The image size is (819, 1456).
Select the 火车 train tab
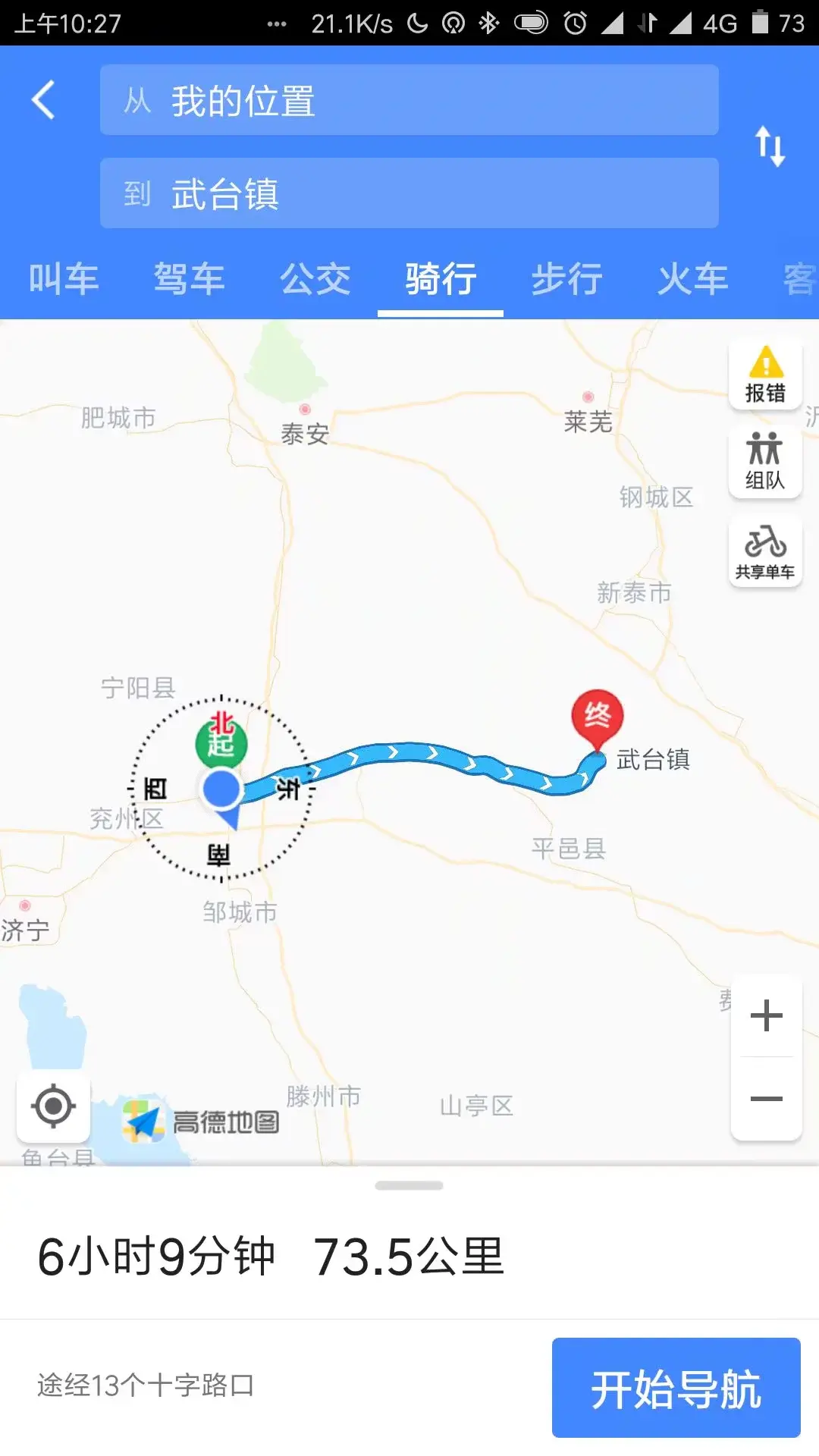point(692,280)
